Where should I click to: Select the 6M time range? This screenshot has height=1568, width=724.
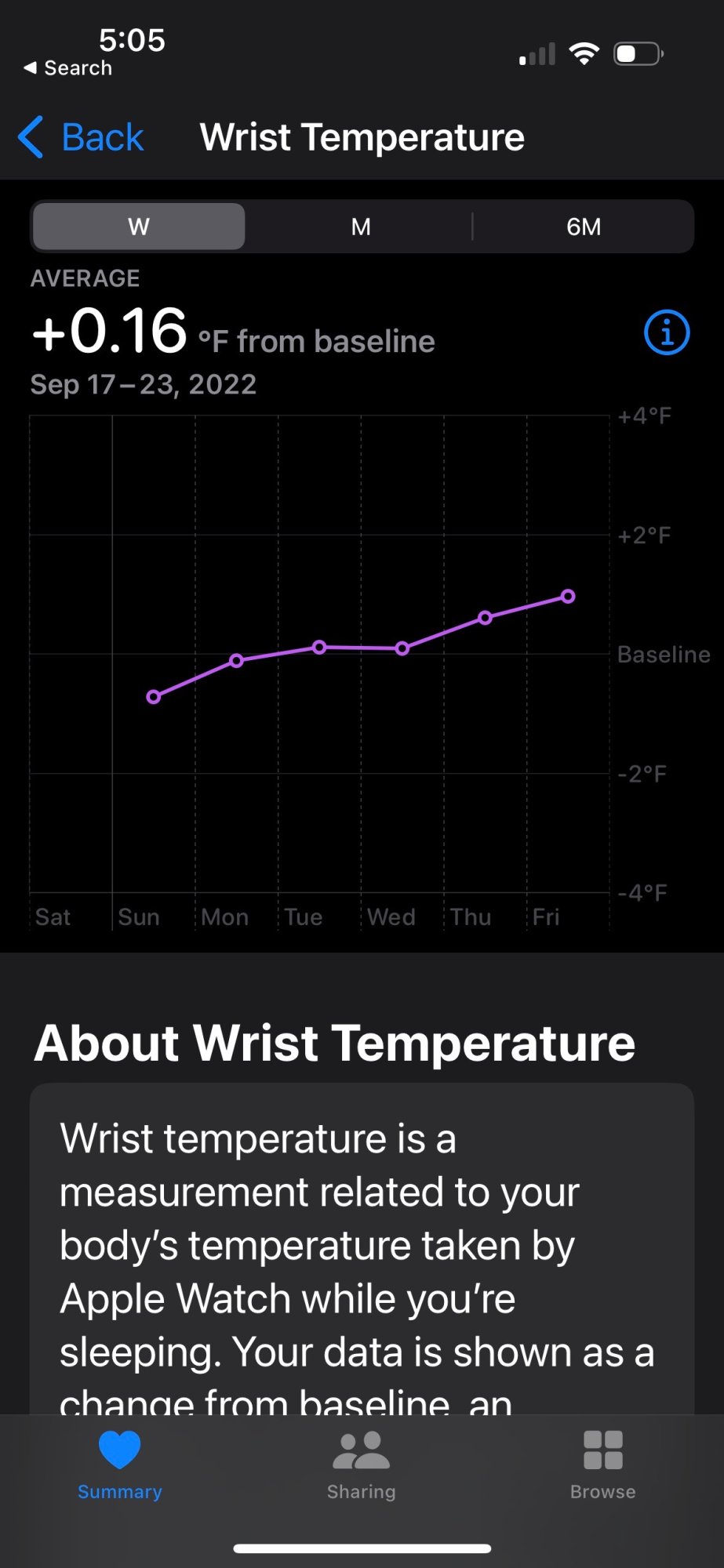(x=584, y=227)
